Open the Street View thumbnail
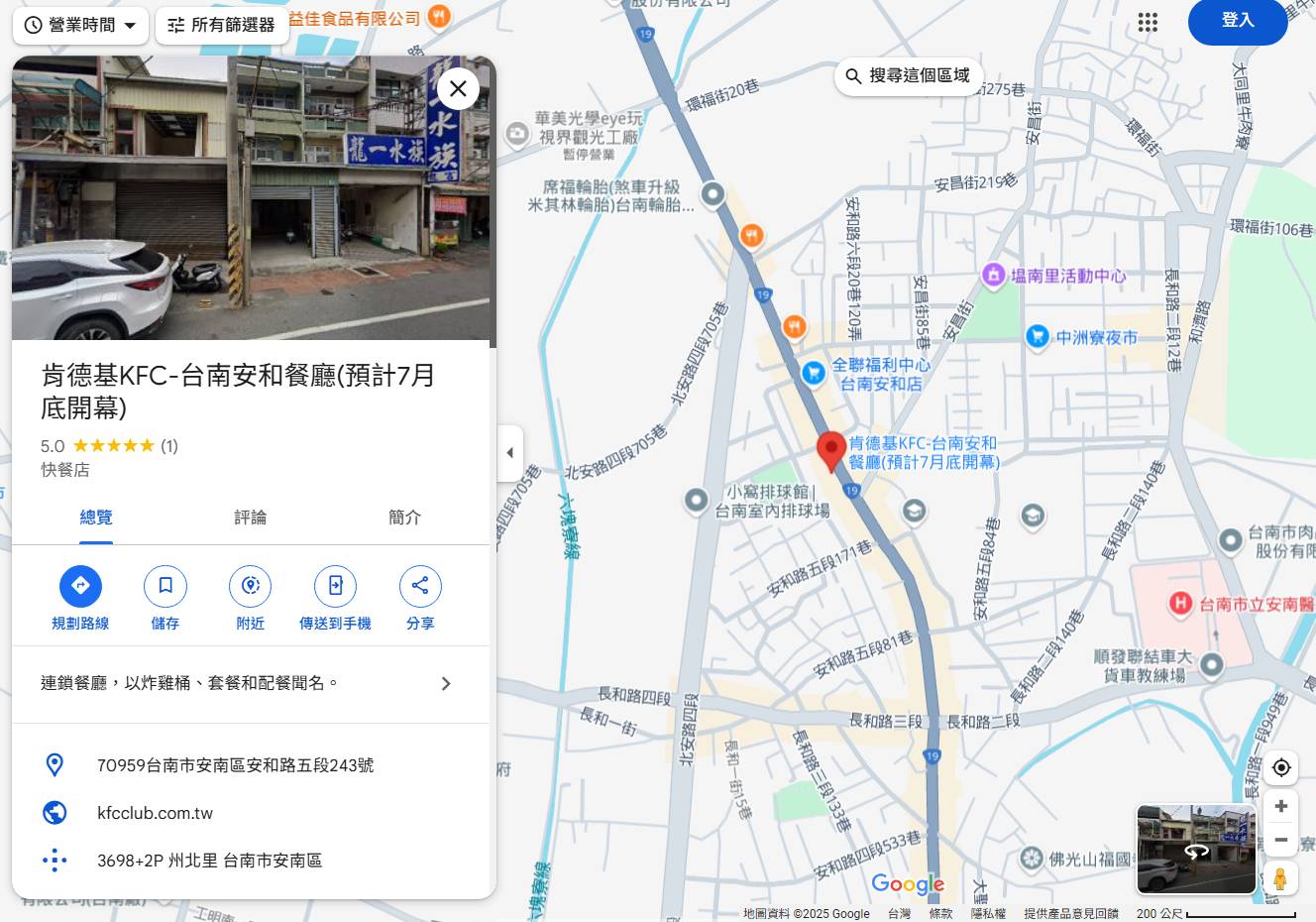The image size is (1316, 922). [1196, 850]
